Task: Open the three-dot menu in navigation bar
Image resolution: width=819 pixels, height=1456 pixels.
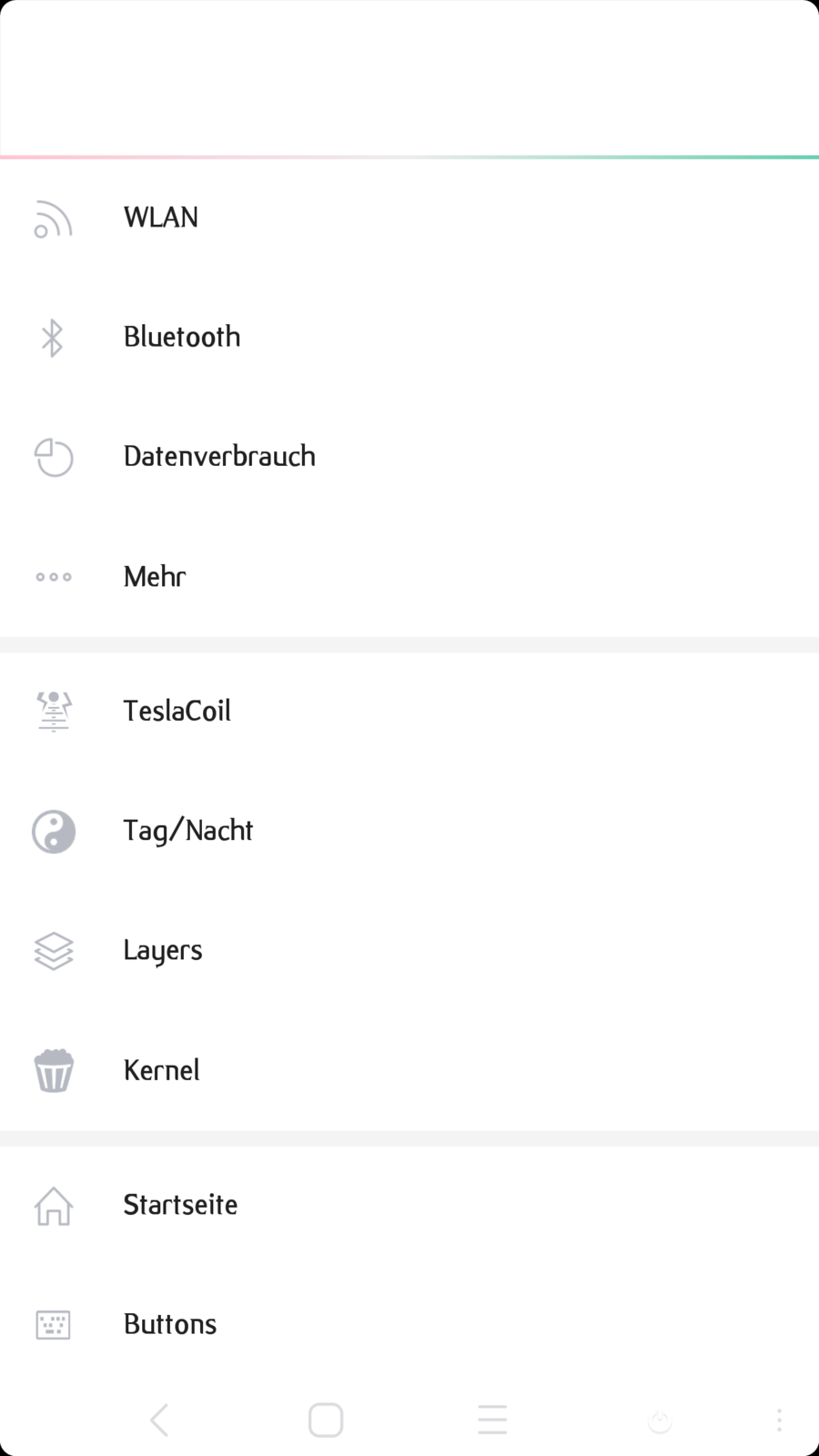Action: point(779,1420)
